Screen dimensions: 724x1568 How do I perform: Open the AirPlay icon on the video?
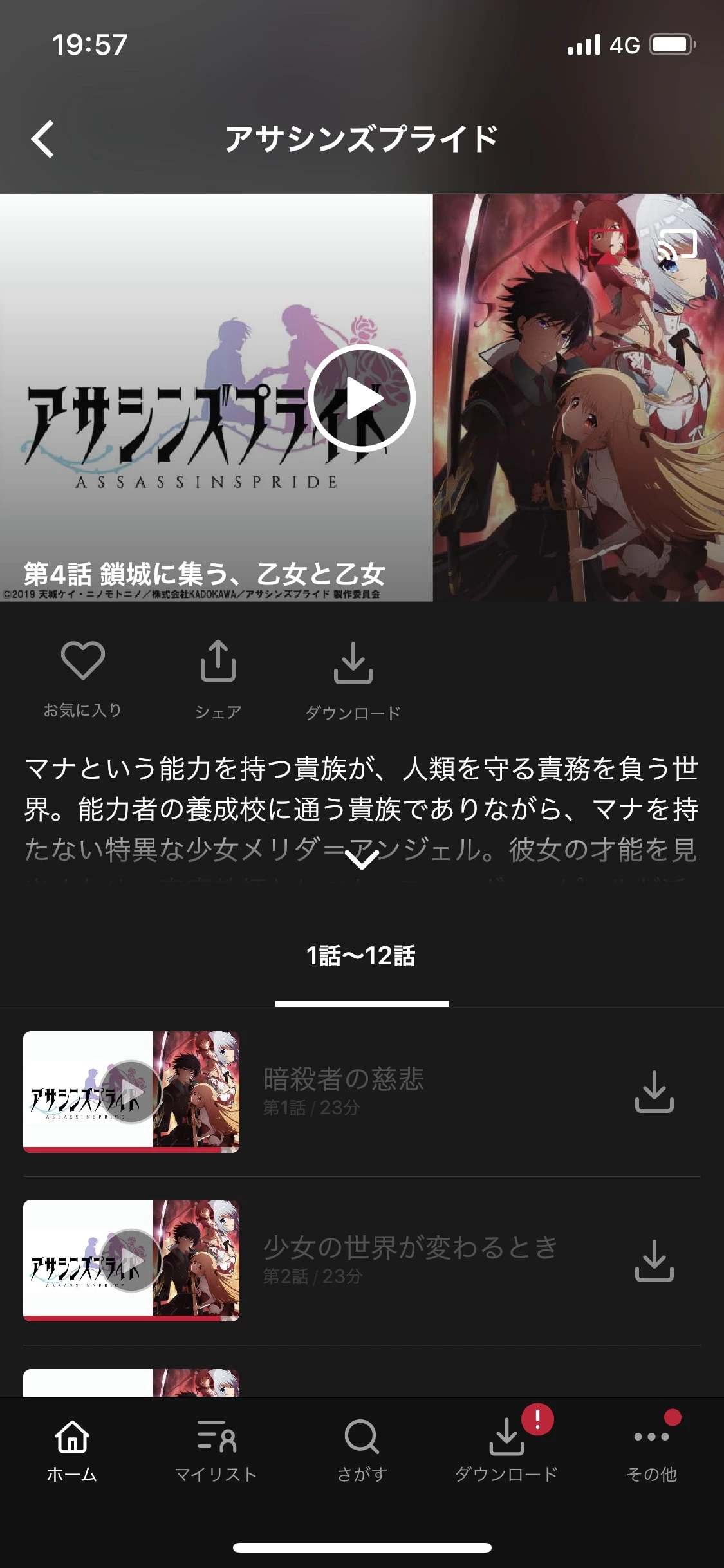[608, 245]
